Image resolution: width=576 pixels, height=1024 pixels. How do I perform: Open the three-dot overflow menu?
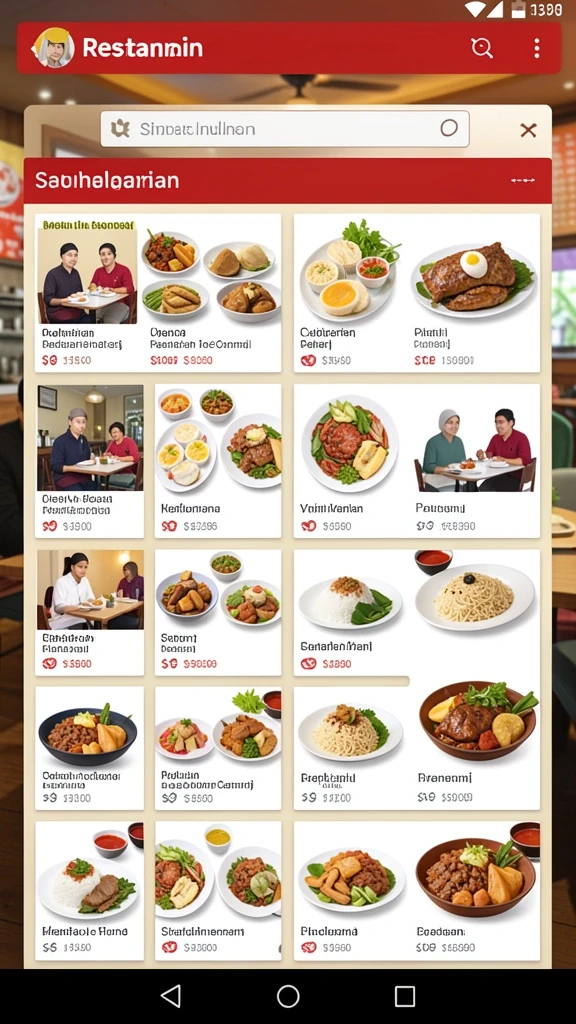(536, 48)
